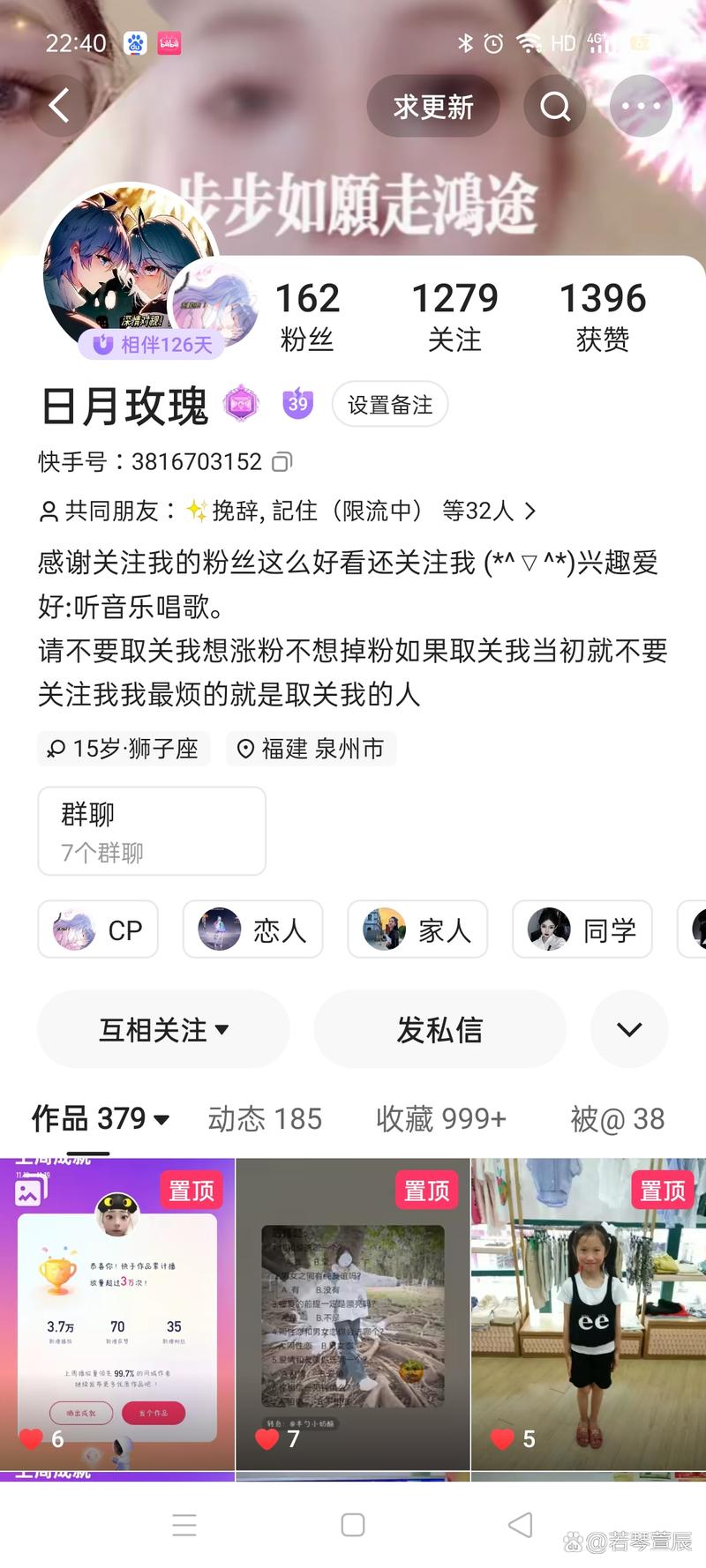Open the 群聊 card with 7 groups
The image size is (706, 1568).
(152, 831)
